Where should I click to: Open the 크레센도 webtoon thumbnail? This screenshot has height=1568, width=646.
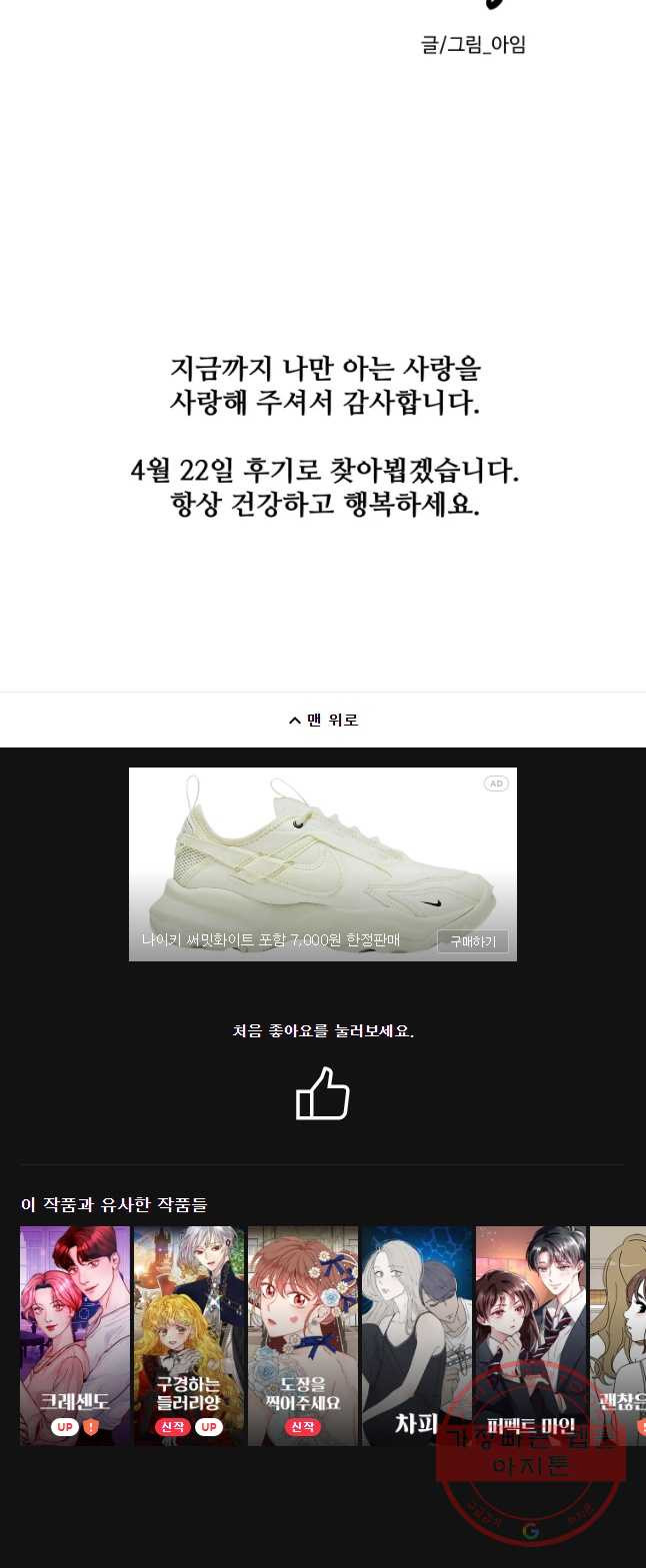(75, 1334)
